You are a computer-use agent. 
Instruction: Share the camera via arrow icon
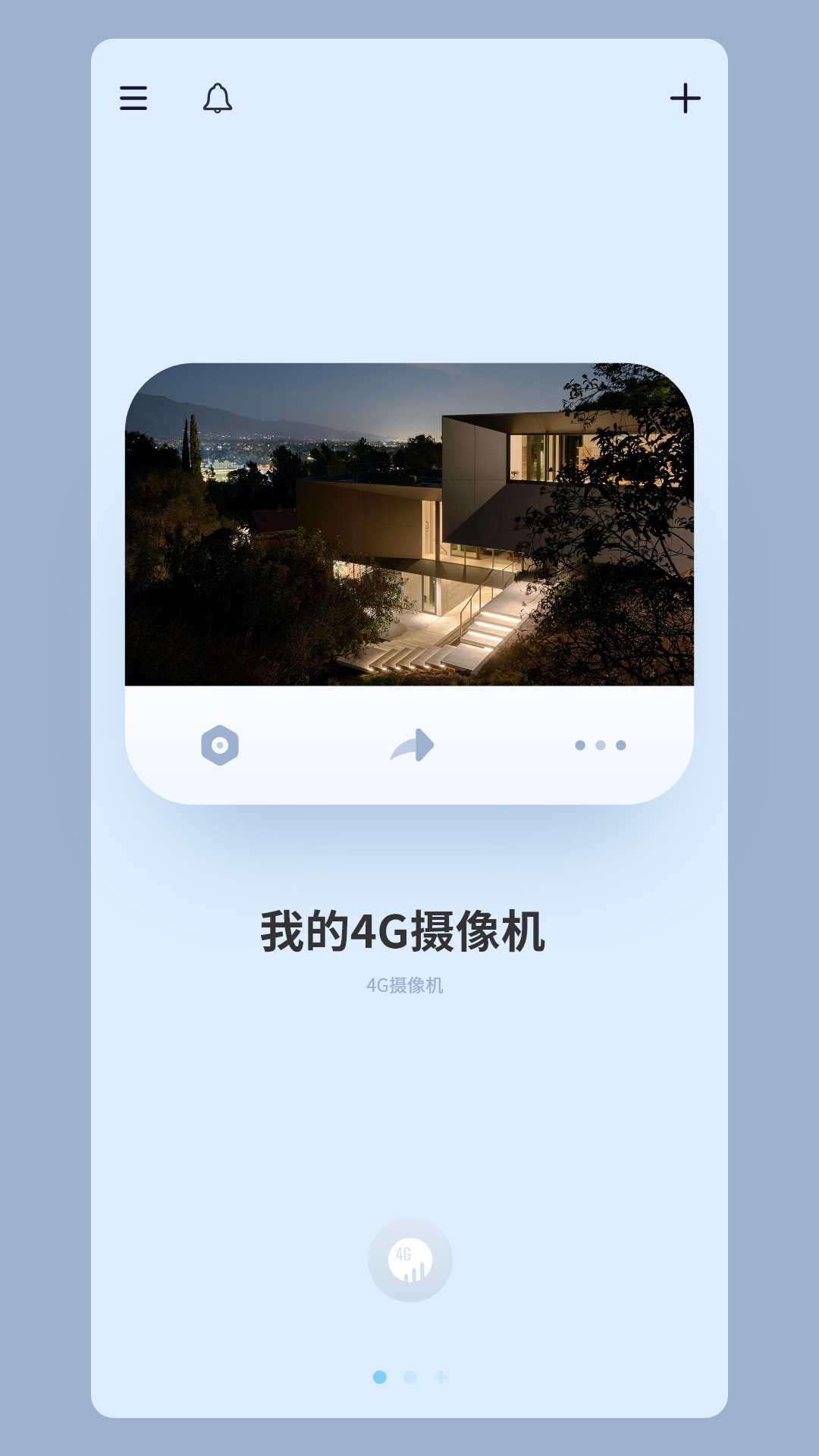[x=413, y=745]
